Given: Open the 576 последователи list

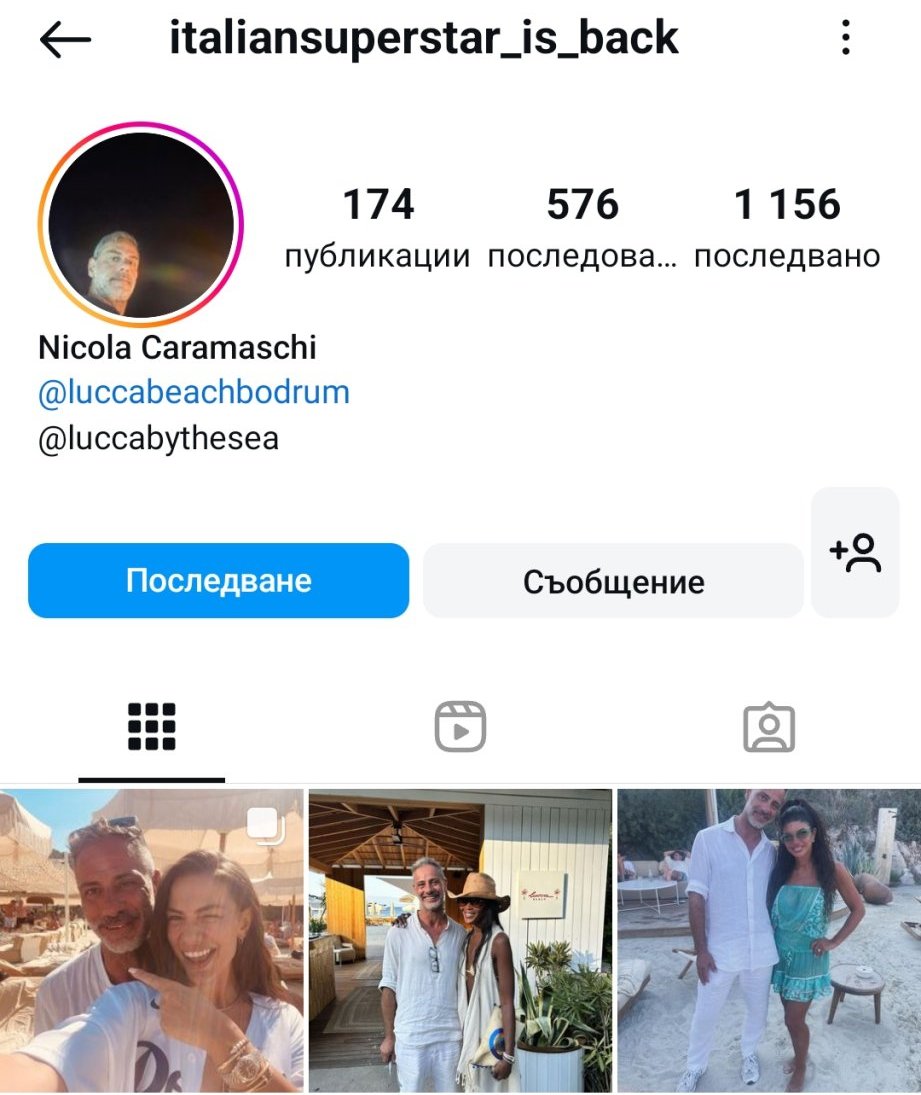Looking at the screenshot, I should [x=582, y=228].
